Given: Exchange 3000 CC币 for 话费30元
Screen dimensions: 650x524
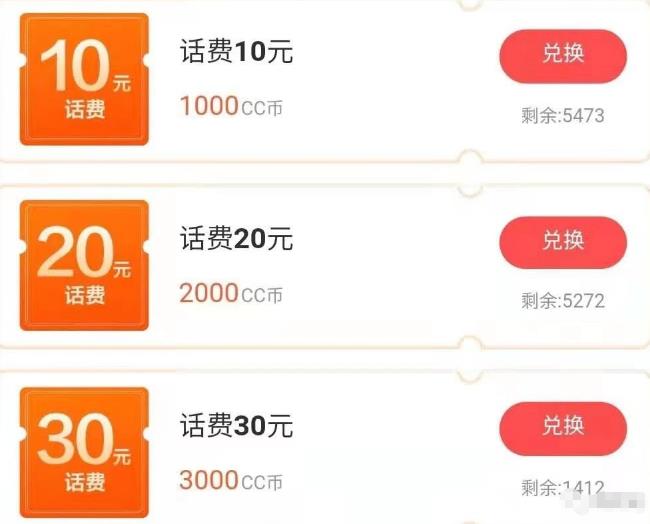Looking at the screenshot, I should (562, 428).
